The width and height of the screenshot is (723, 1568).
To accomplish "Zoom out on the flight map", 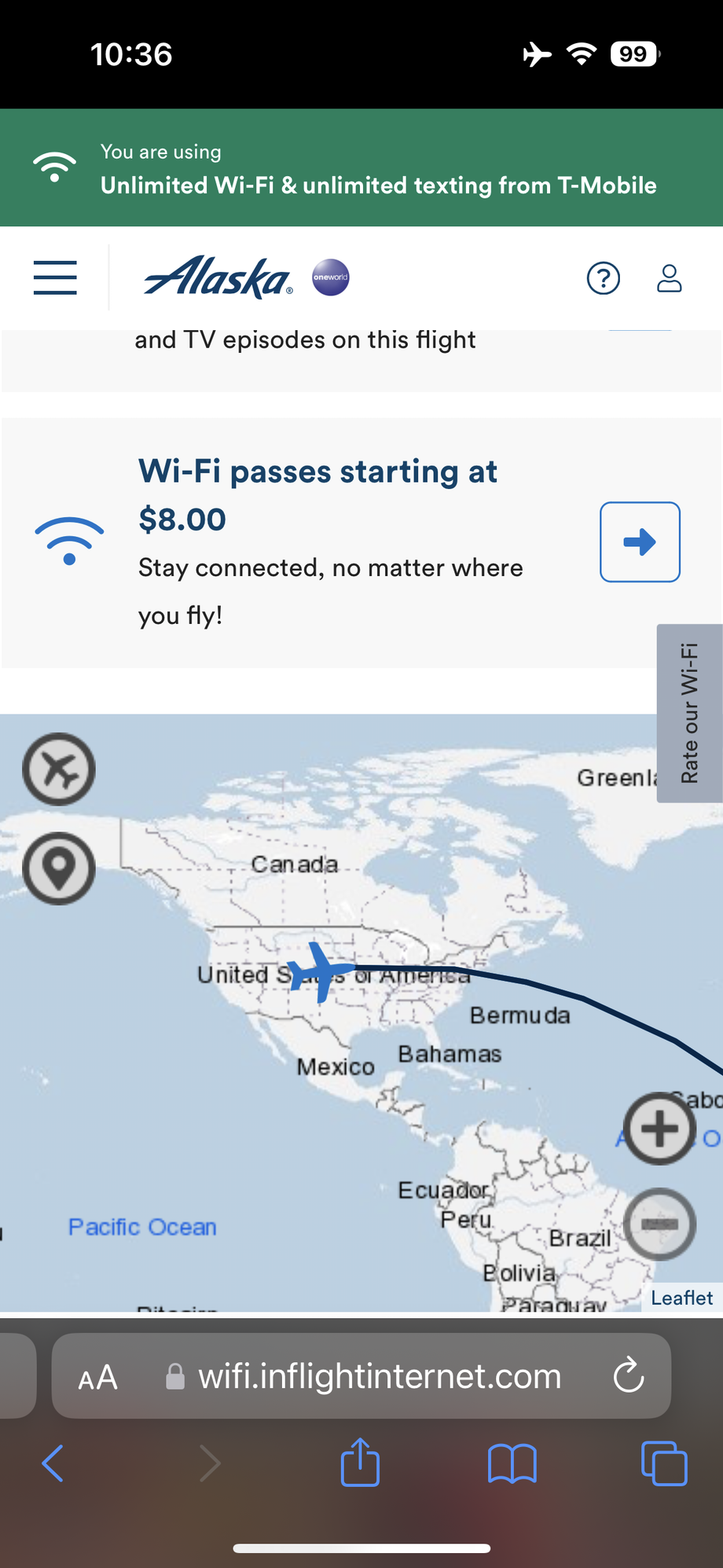I will coord(659,1224).
